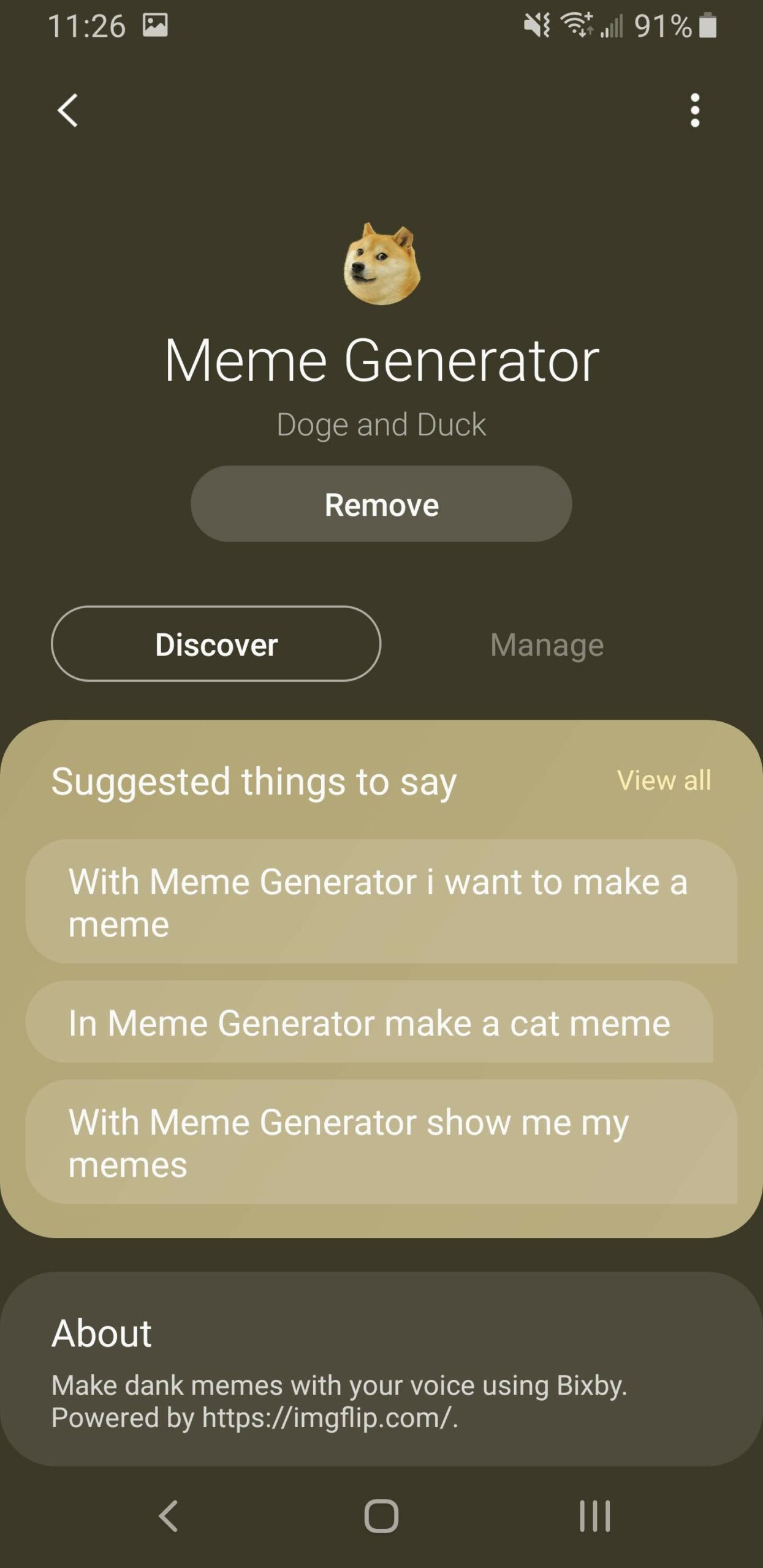Open recent apps from the navigation bar
This screenshot has width=763, height=1568.
pyautogui.click(x=594, y=1517)
